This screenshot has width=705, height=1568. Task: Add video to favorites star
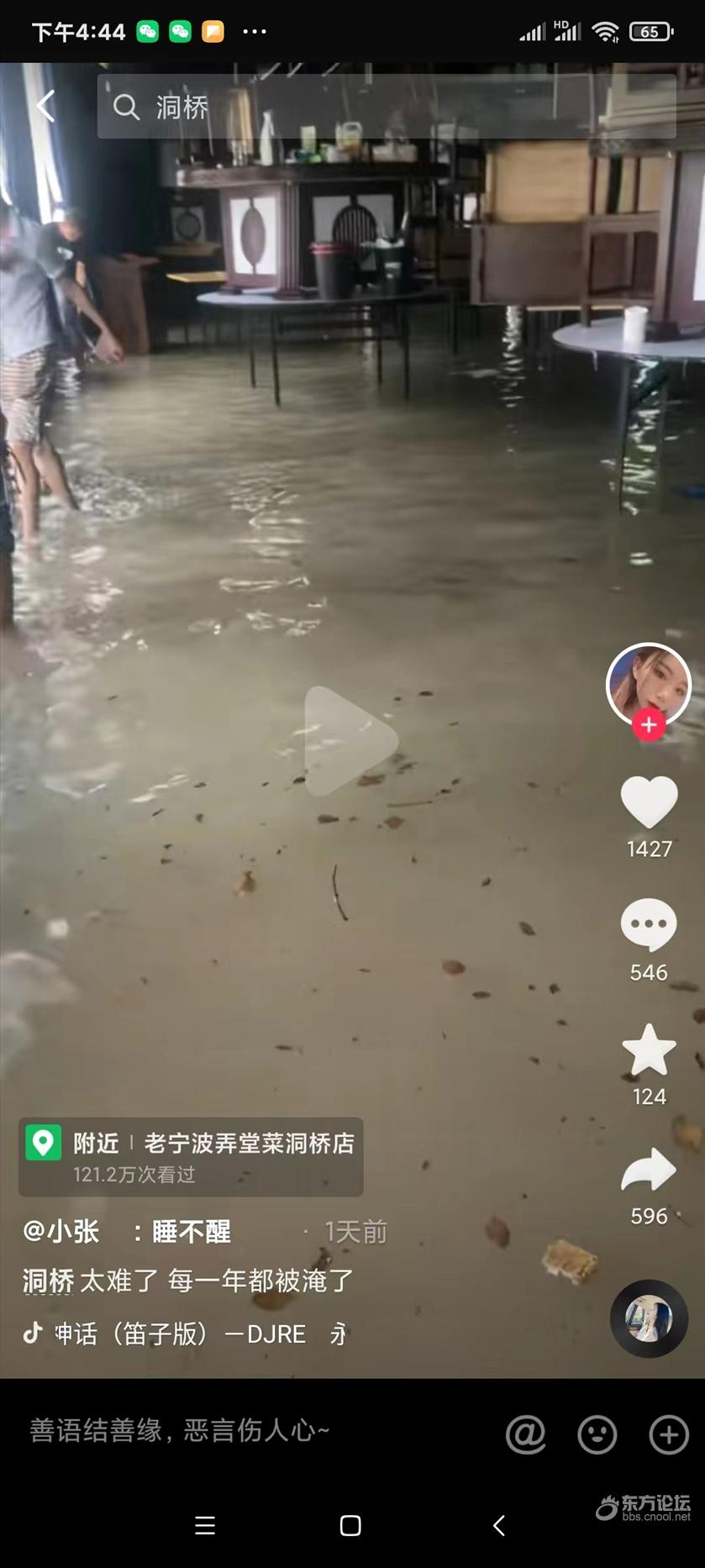[649, 1050]
